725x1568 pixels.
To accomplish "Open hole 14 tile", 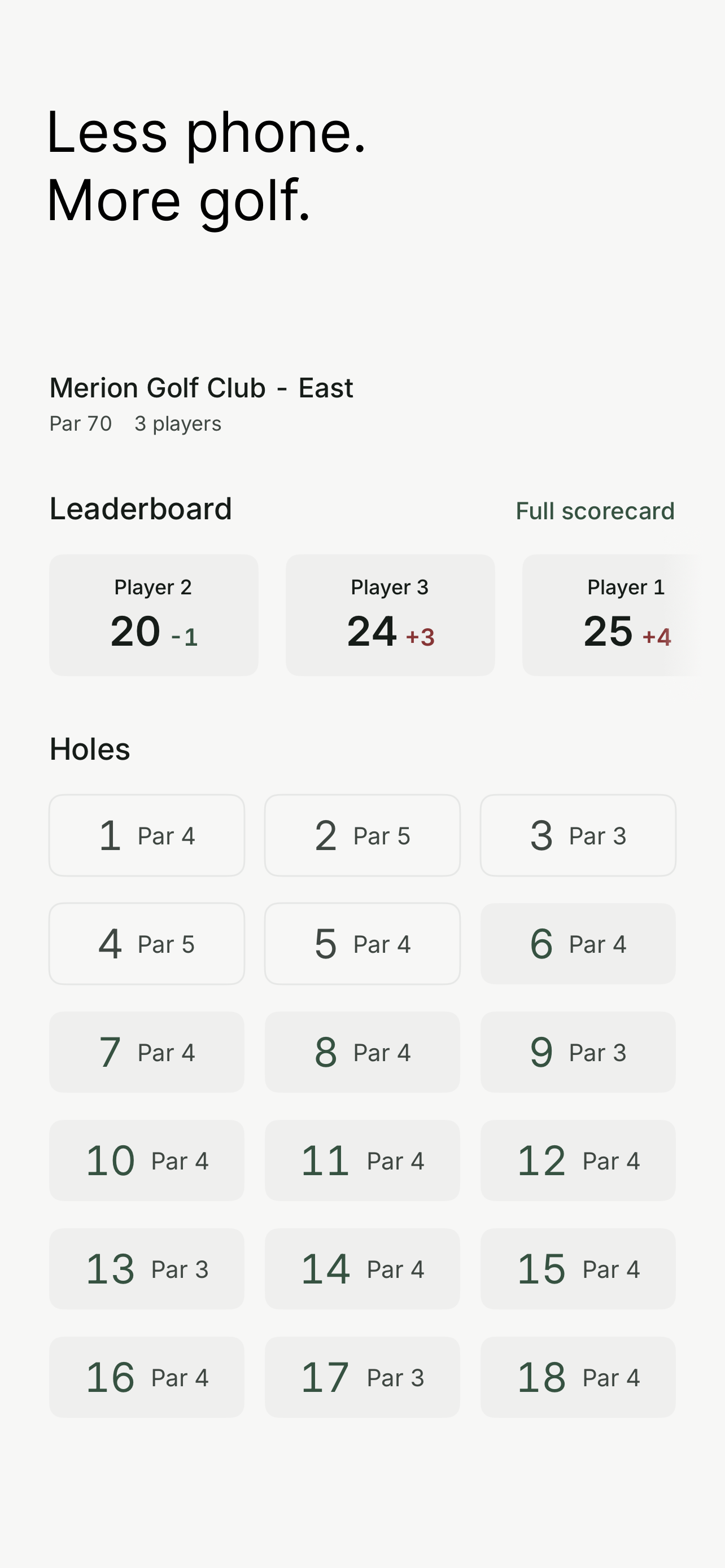I will coord(362,1268).
